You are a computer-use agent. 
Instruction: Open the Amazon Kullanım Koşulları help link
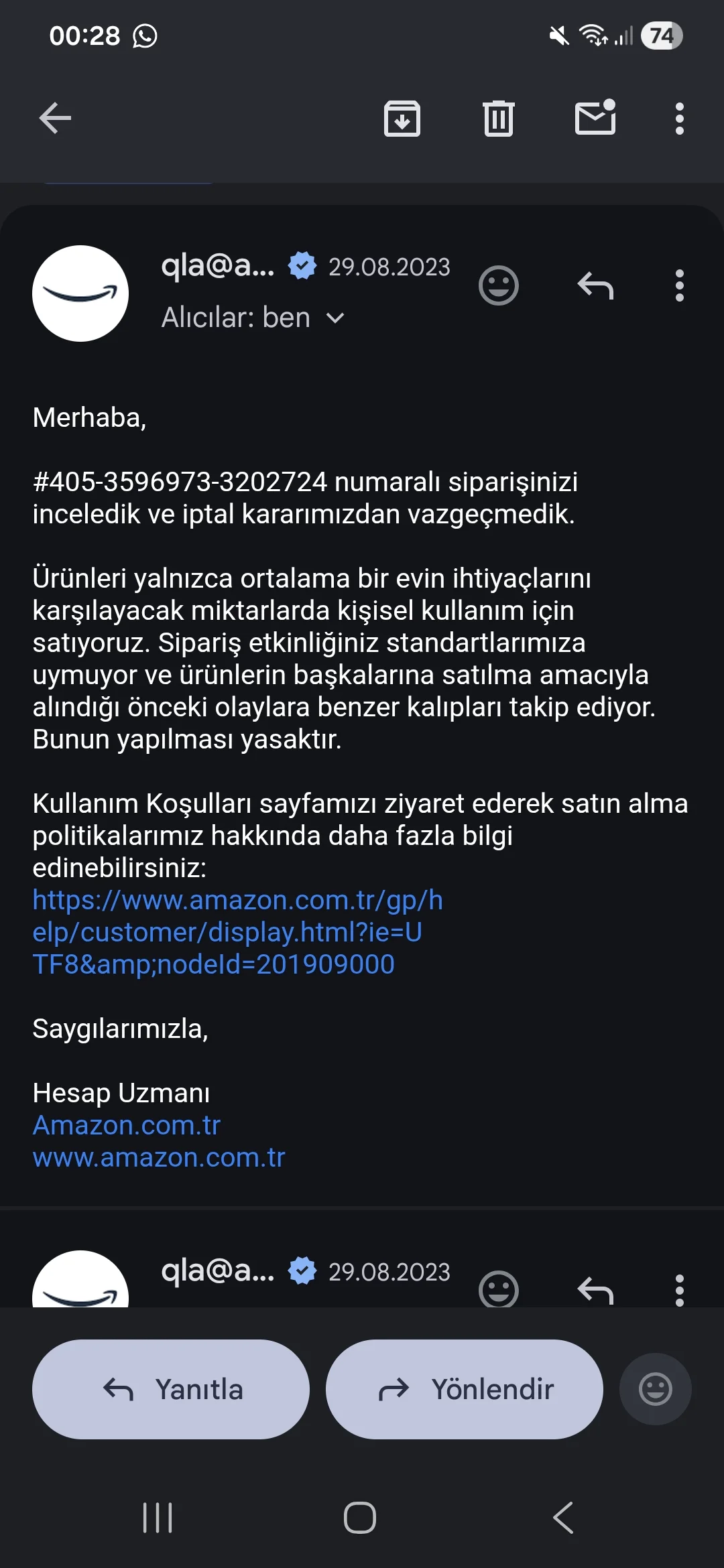(237, 932)
